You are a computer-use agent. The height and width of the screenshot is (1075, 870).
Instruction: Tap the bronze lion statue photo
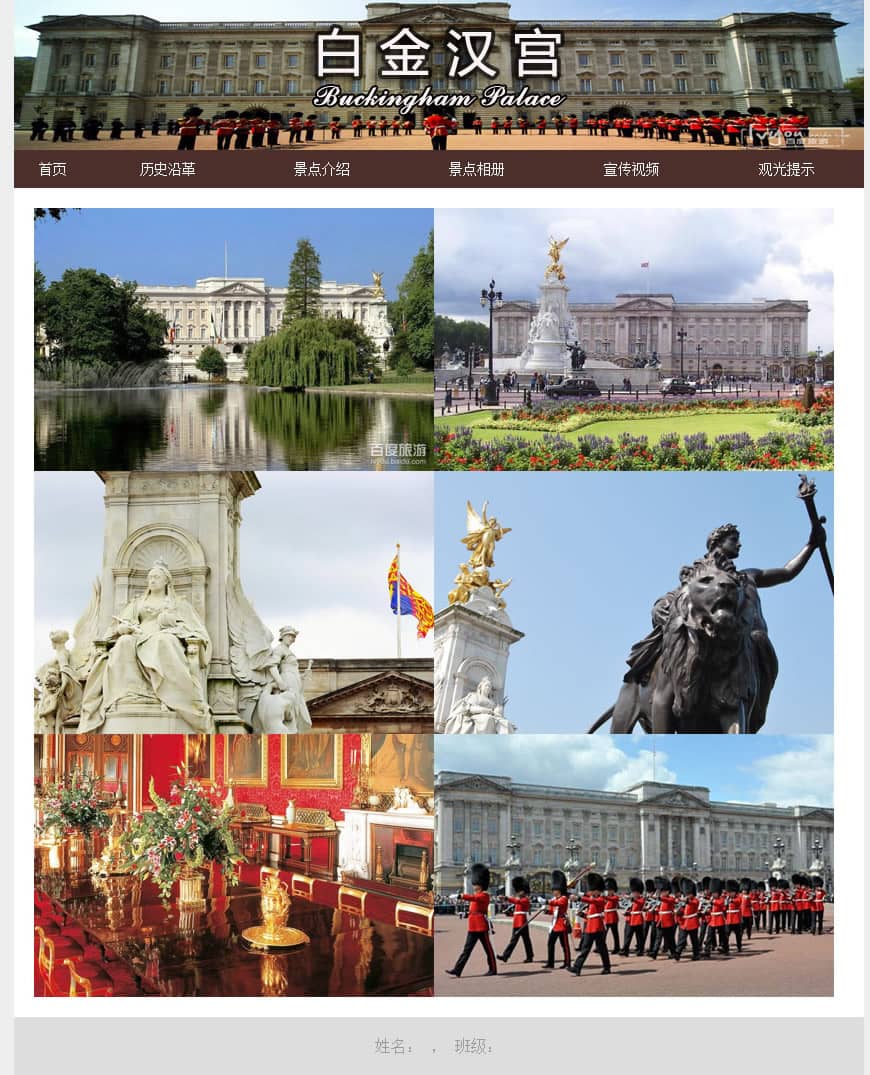(634, 602)
